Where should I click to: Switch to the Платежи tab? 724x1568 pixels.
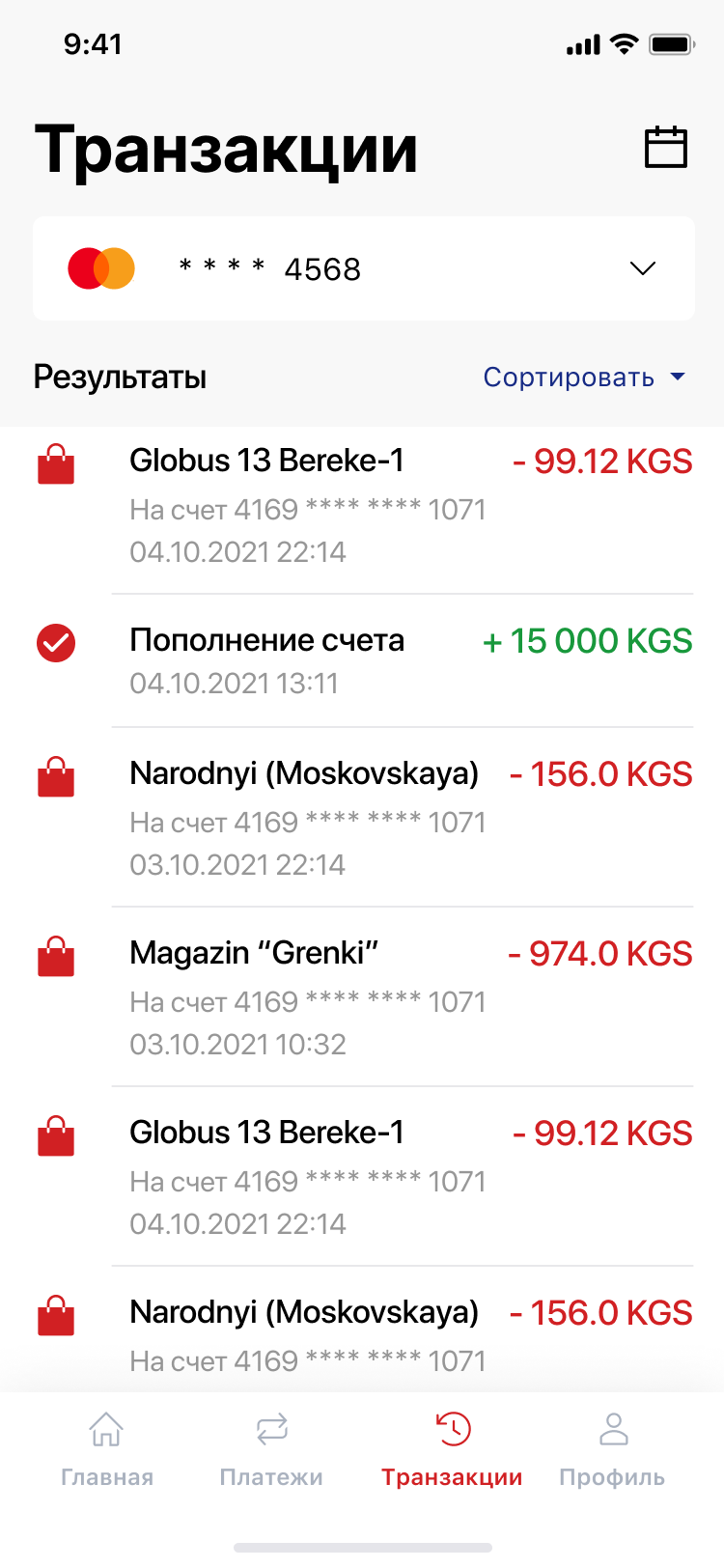(271, 1449)
